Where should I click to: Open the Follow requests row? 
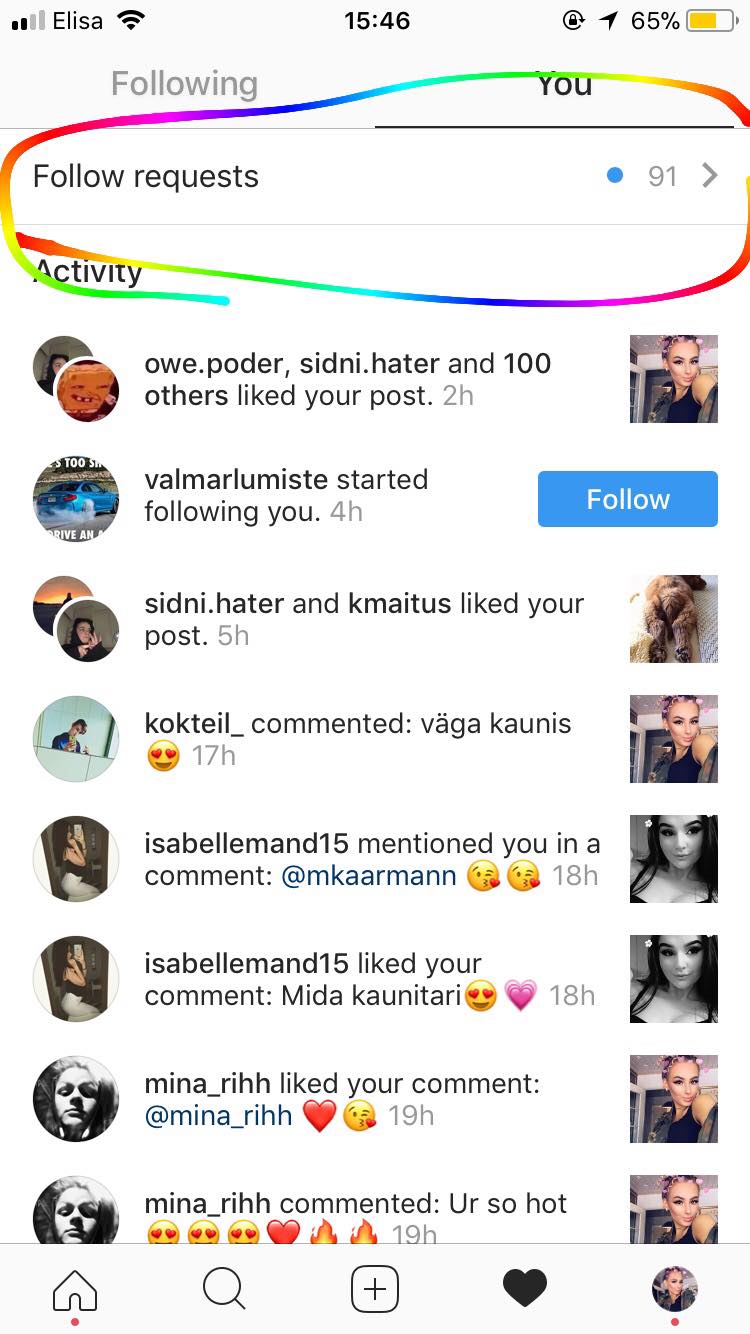coord(375,177)
